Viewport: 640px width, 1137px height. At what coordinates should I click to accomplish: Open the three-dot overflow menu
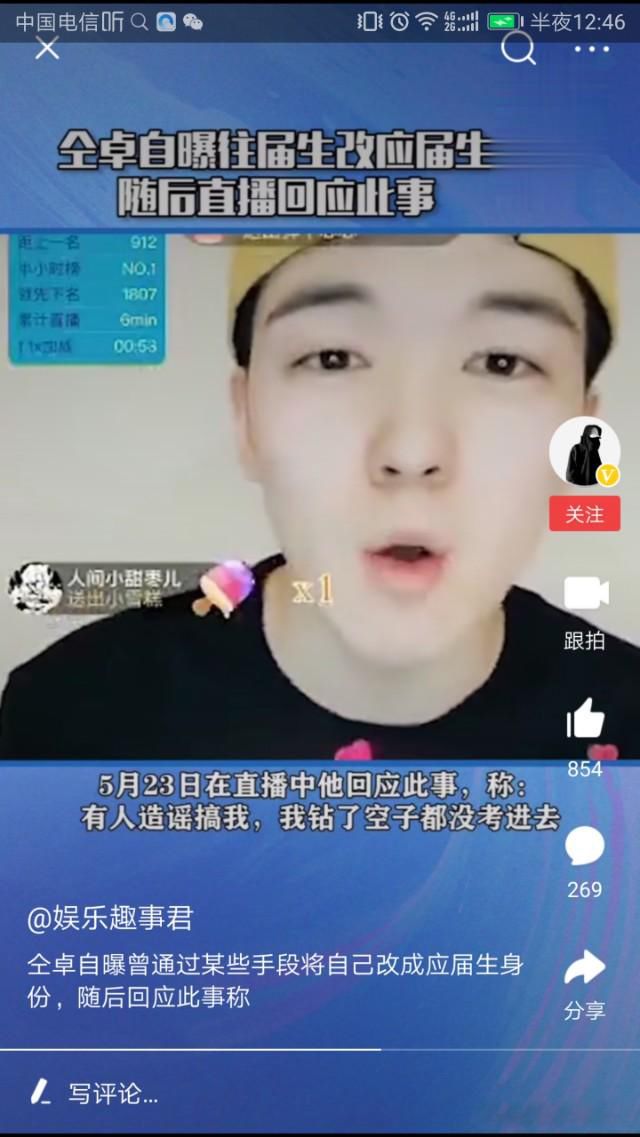coord(592,48)
